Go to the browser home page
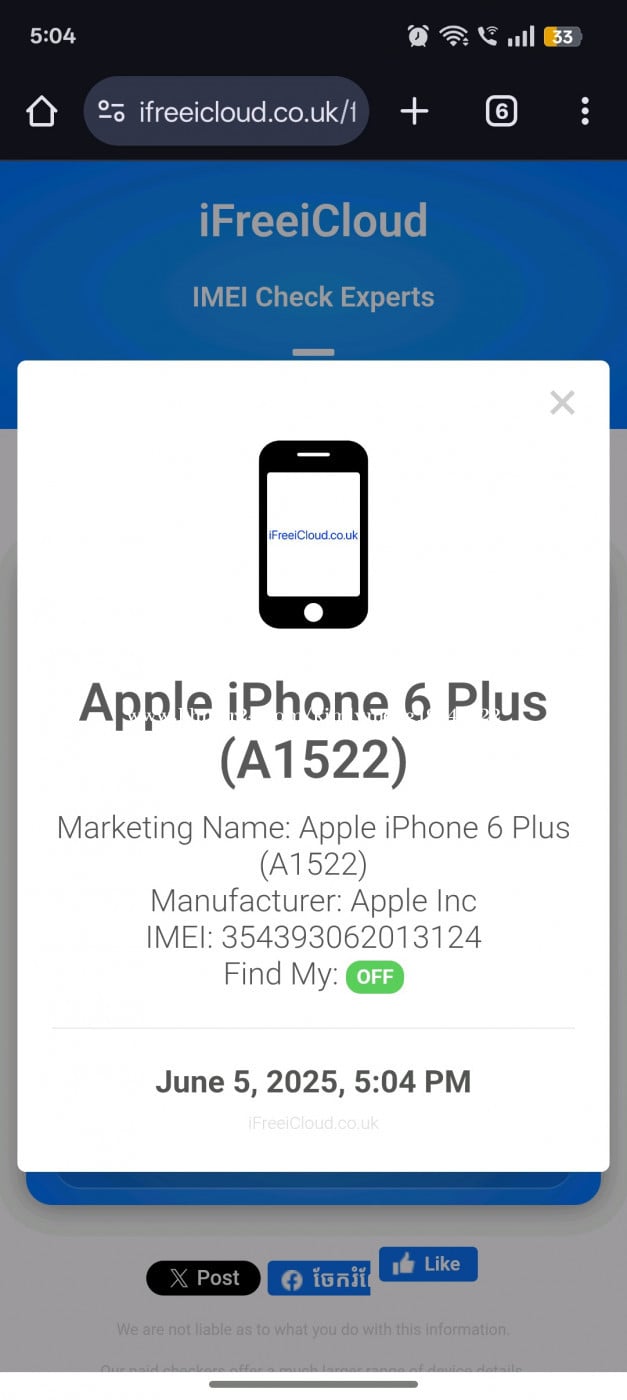 coord(41,111)
